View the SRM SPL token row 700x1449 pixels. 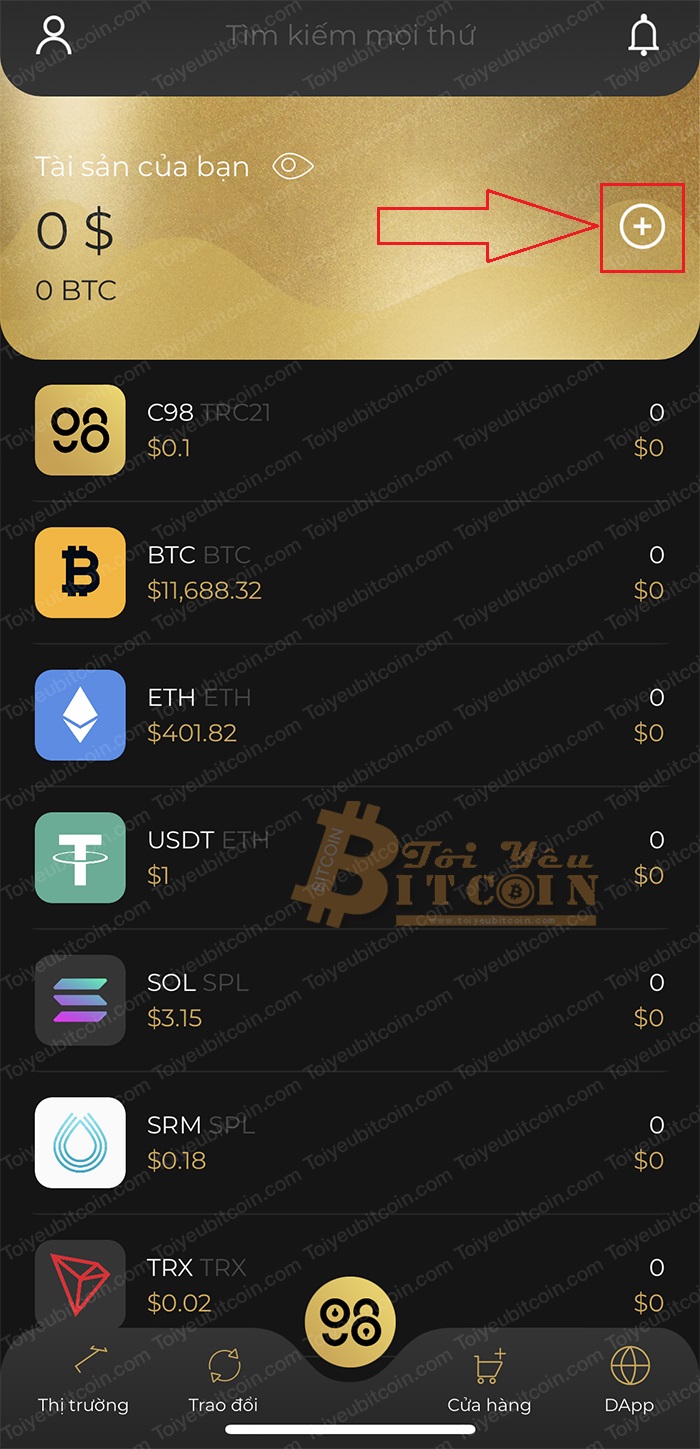(x=350, y=1142)
